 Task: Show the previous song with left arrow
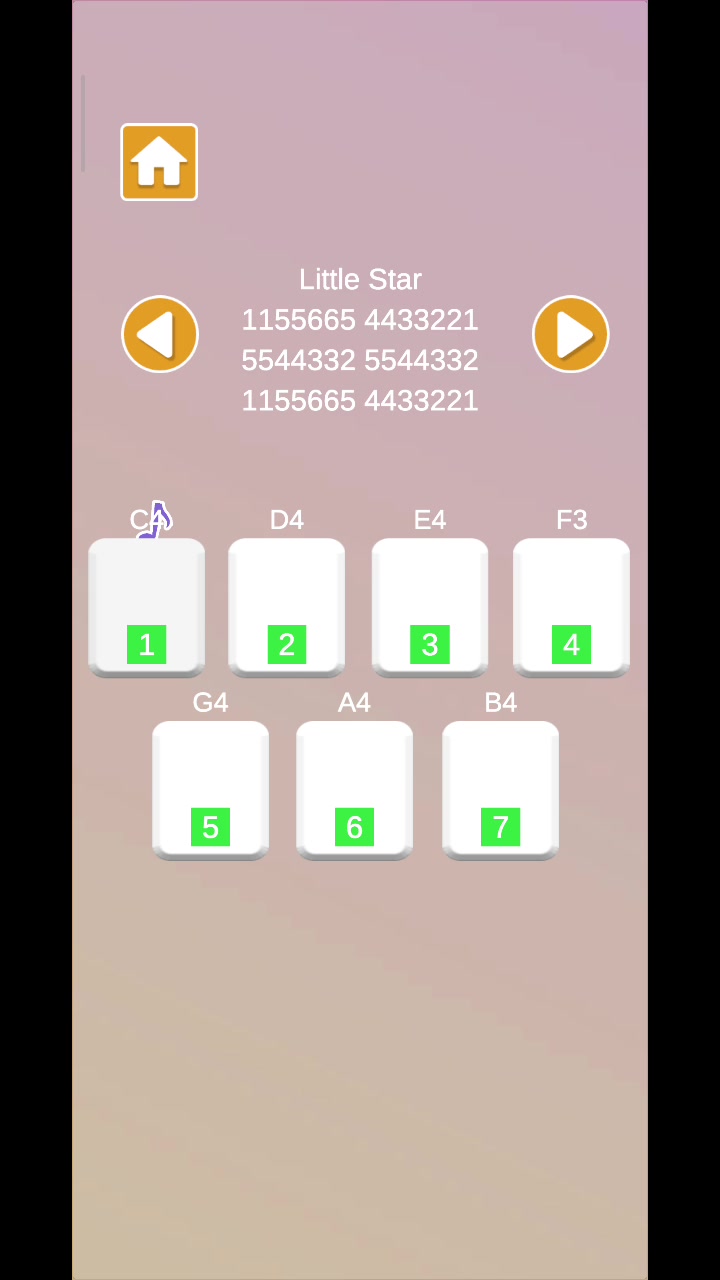point(160,334)
